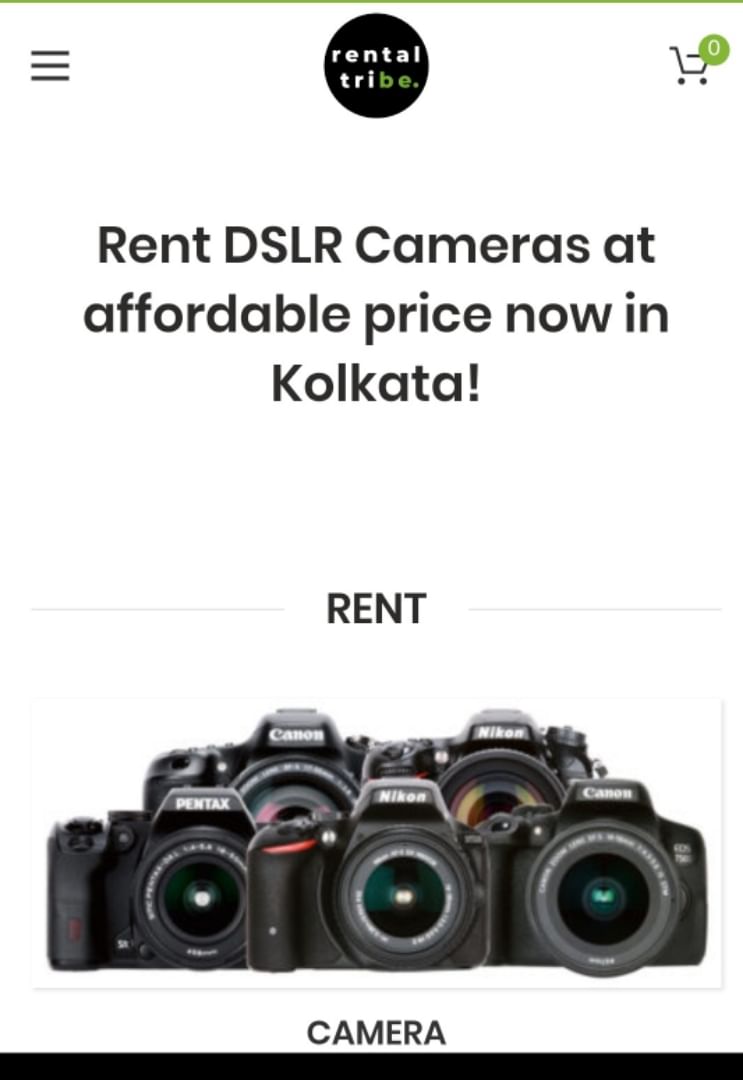Open the hamburger navigation menu
The image size is (743, 1080).
tap(50, 66)
